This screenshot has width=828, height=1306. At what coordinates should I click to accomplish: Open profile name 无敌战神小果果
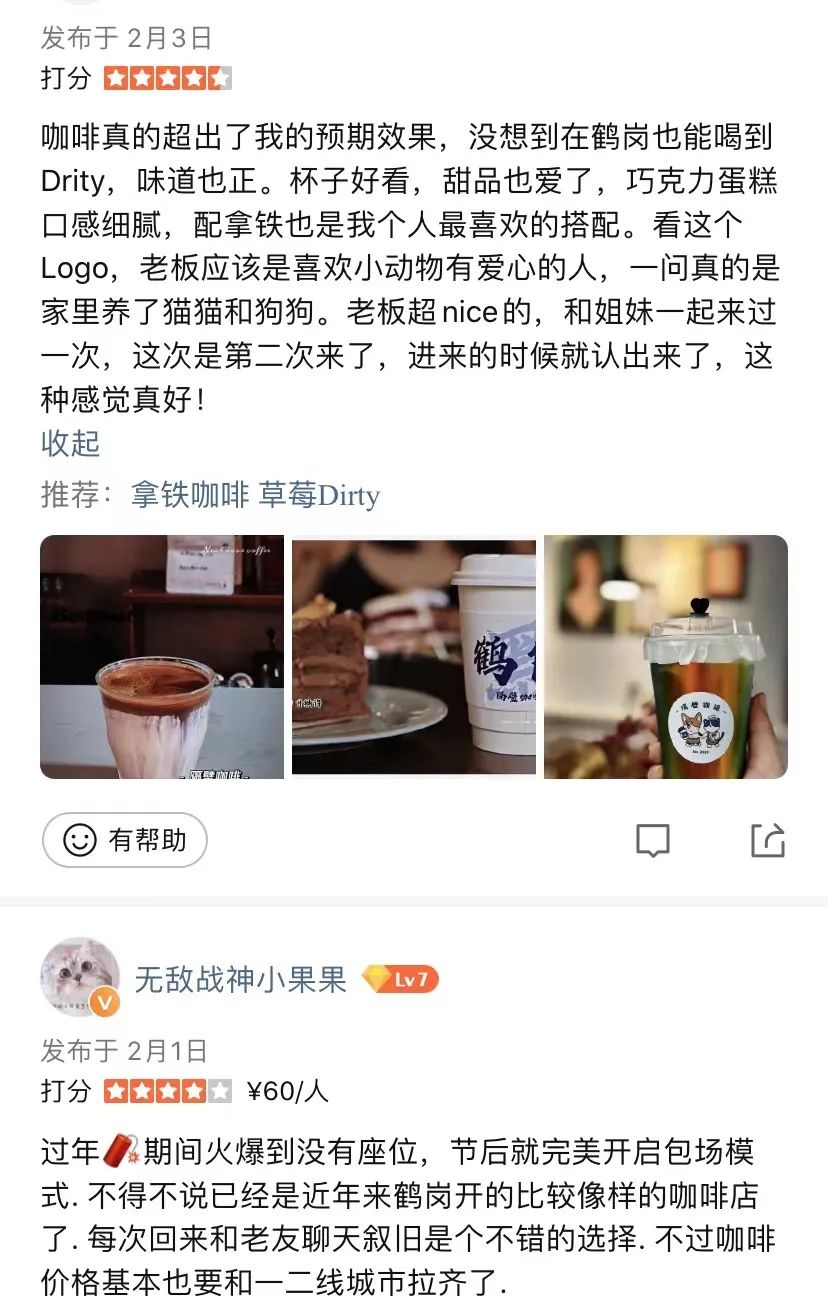tap(240, 979)
